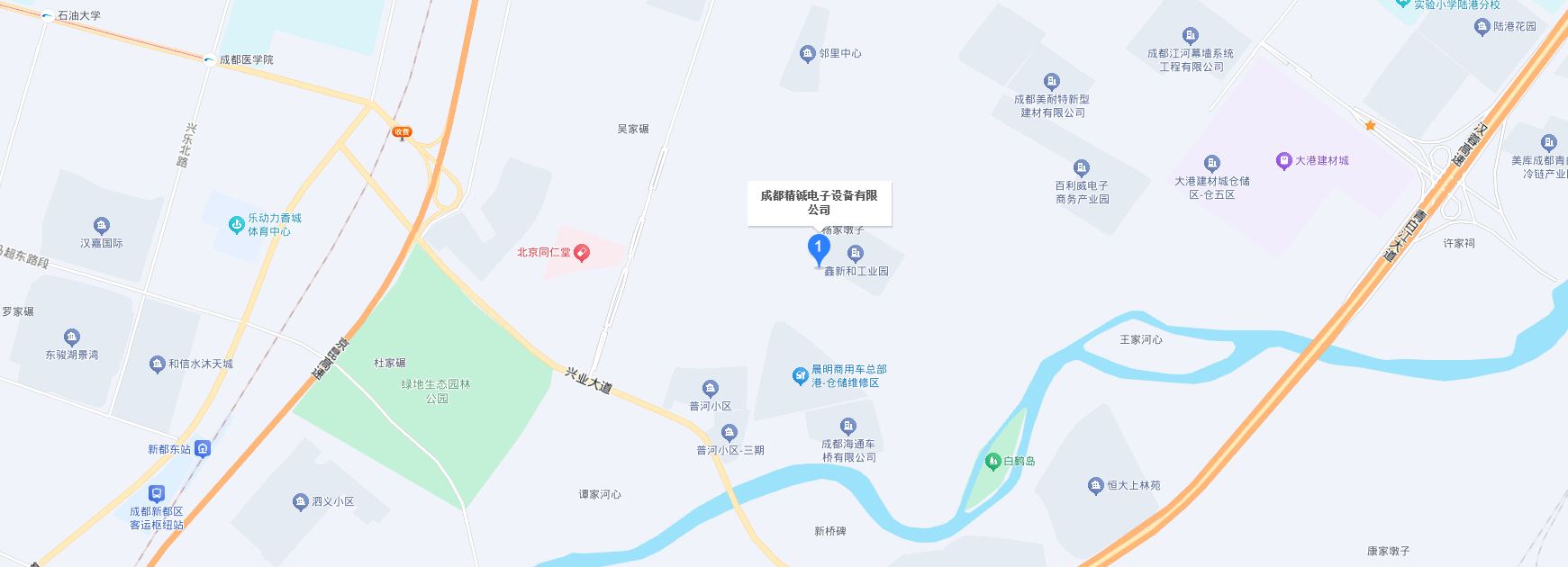
Task: Open the 汉嘉国际 building marker
Action: 102,226
